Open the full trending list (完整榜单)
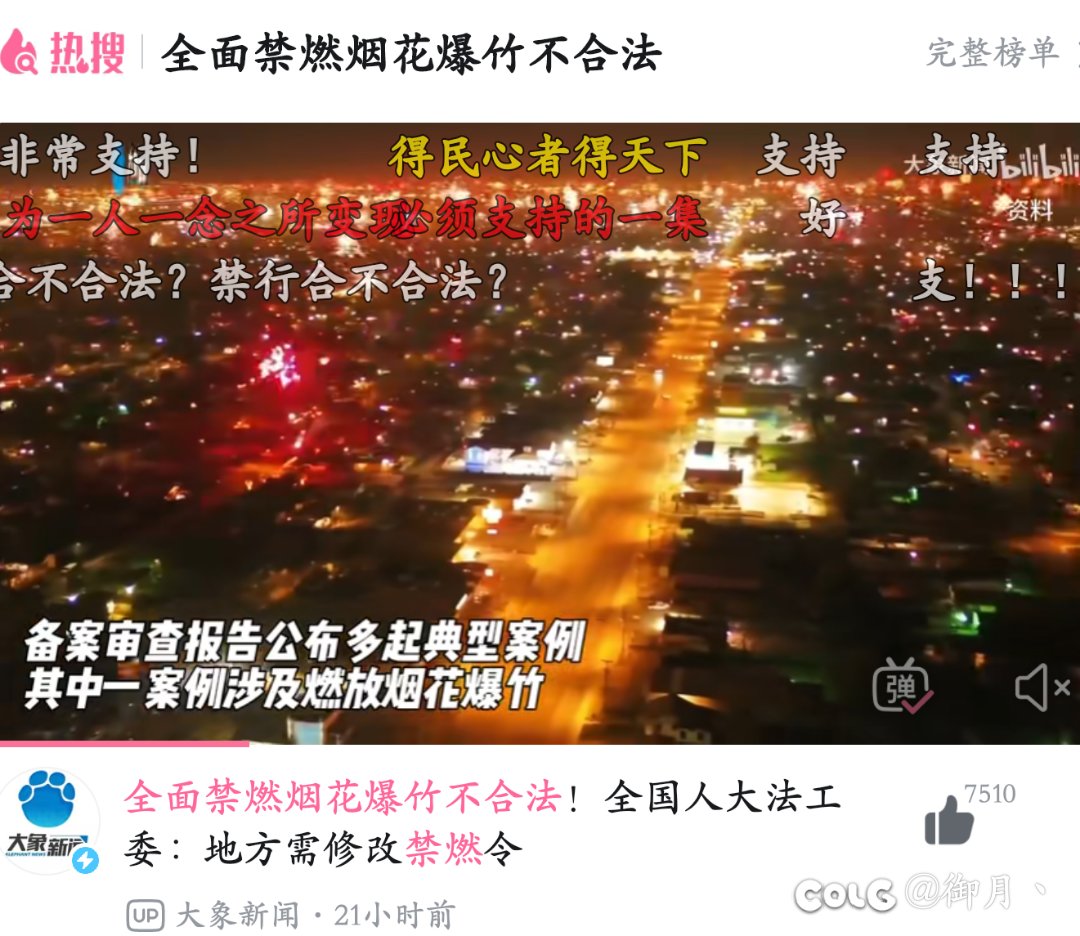1080x936 pixels. pyautogui.click(x=992, y=52)
